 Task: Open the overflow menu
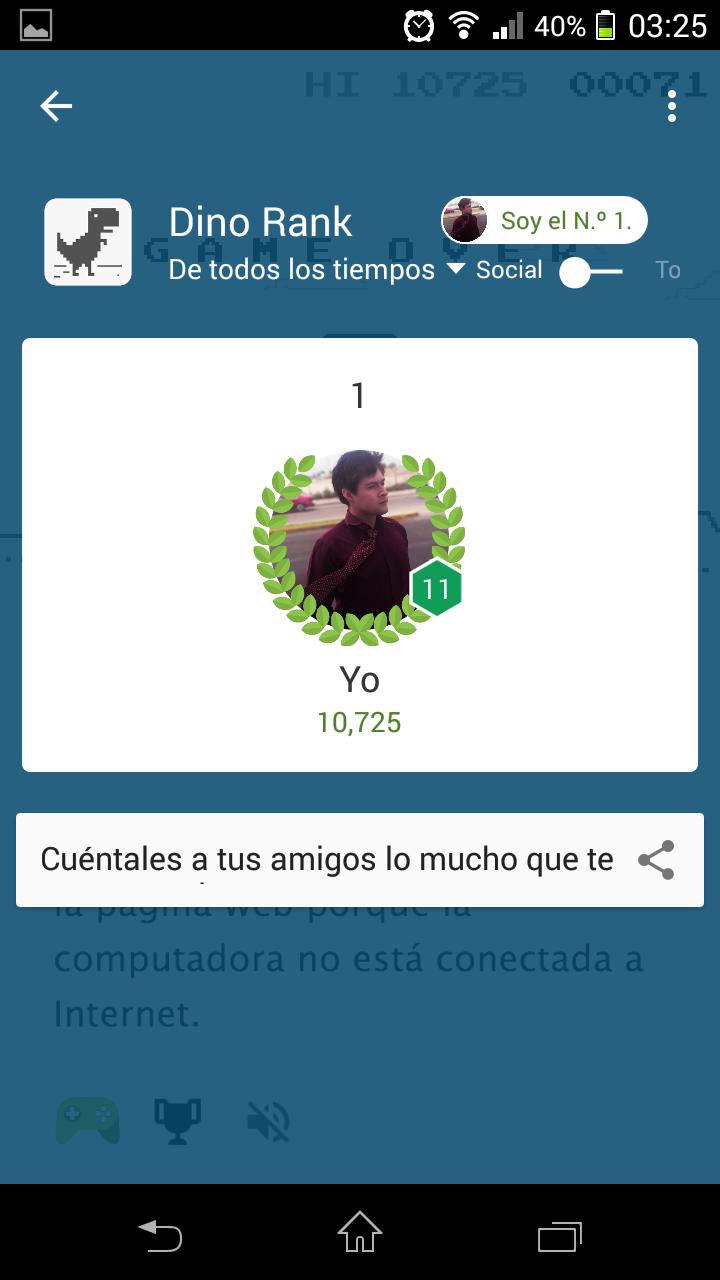(x=672, y=106)
